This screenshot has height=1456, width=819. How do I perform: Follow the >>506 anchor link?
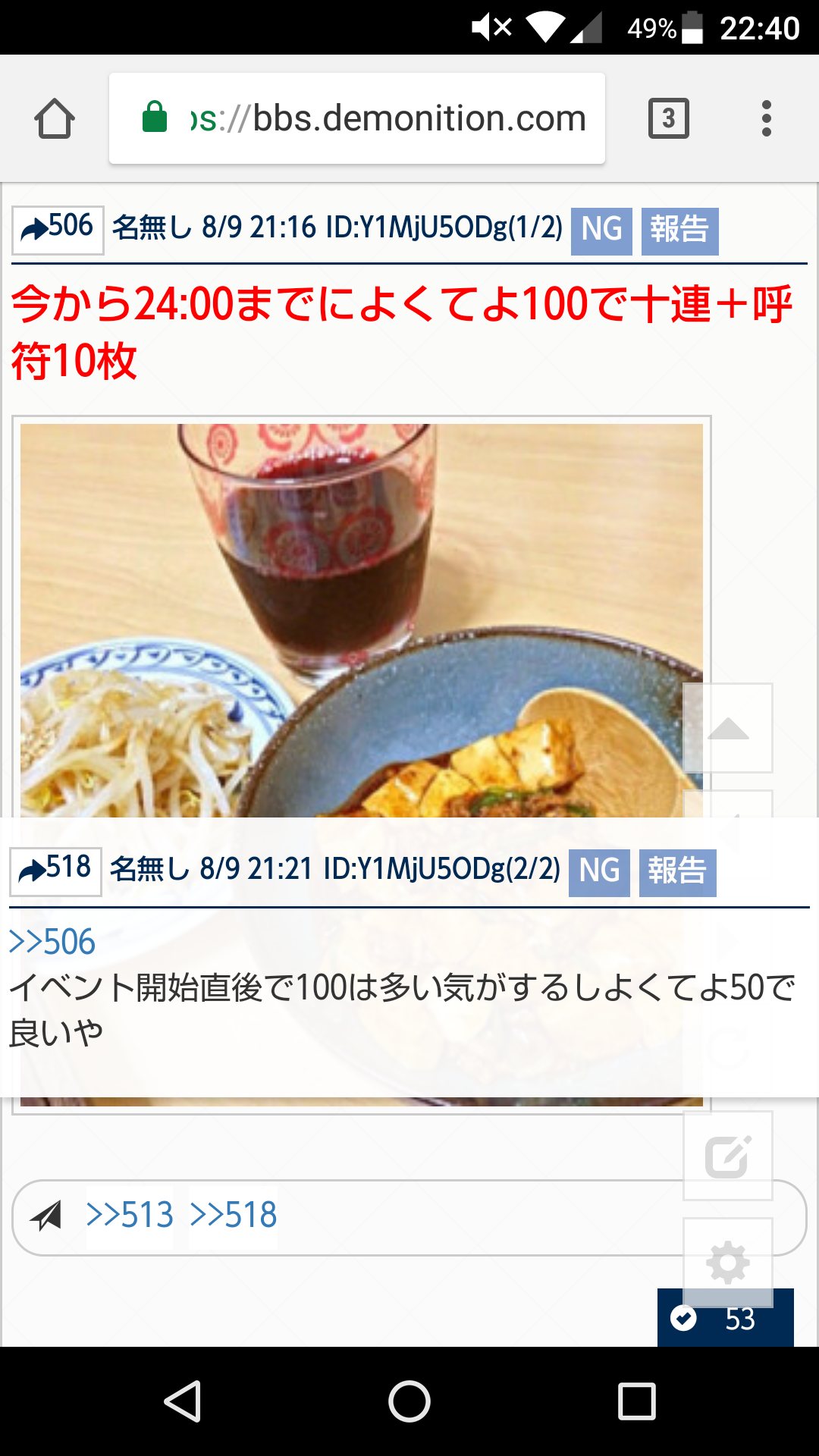(x=52, y=943)
